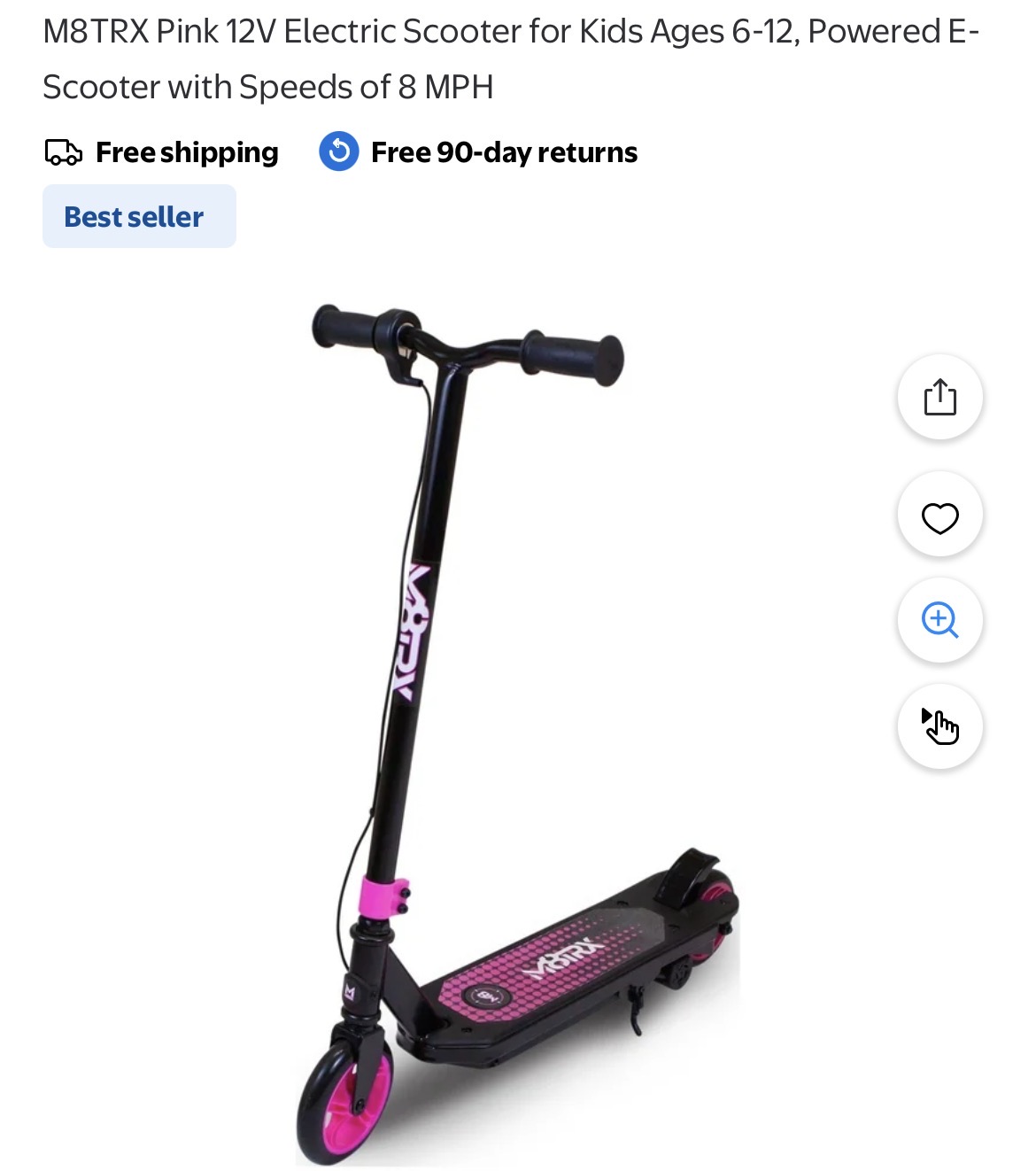Open the interactive product view
This screenshot has height=1171, width=1036.
click(x=939, y=726)
